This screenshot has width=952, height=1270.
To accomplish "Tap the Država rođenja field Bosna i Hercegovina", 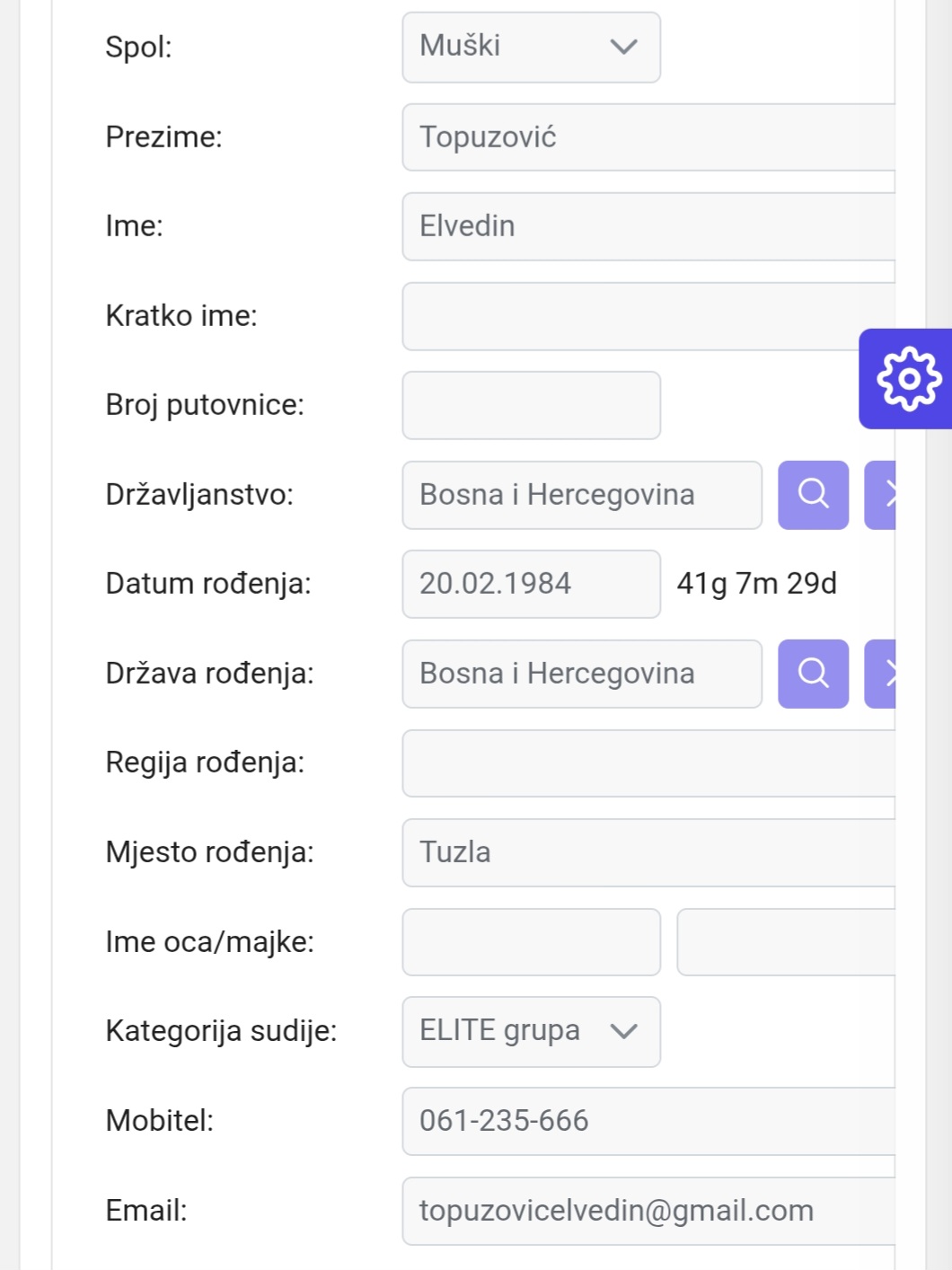I will (582, 674).
